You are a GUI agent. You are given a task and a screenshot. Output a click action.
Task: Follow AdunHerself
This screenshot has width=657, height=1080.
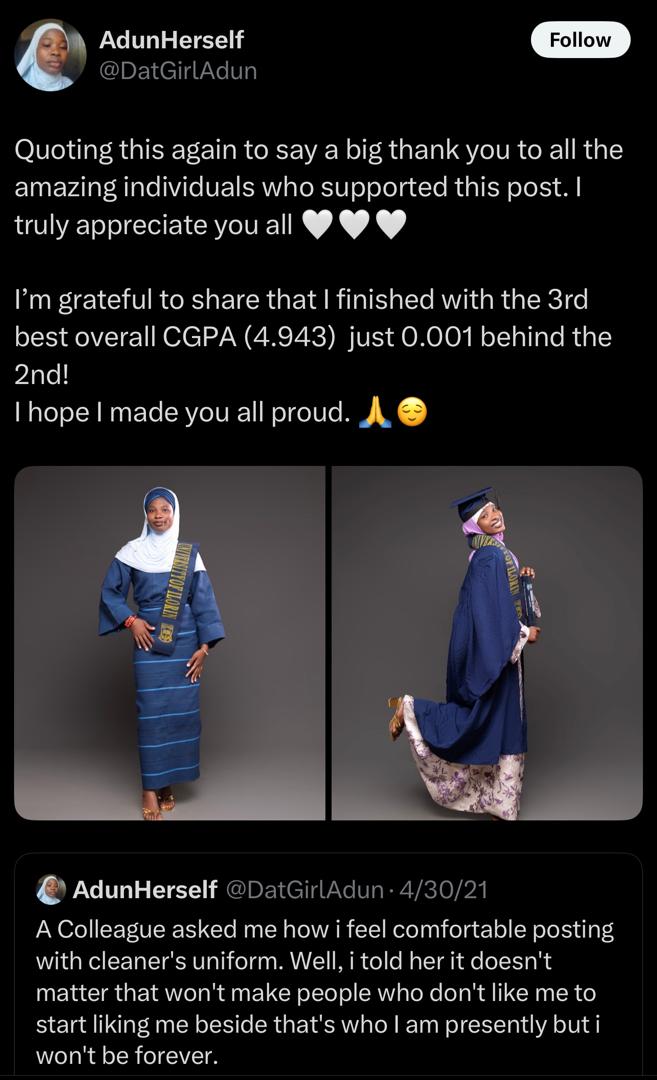point(580,40)
